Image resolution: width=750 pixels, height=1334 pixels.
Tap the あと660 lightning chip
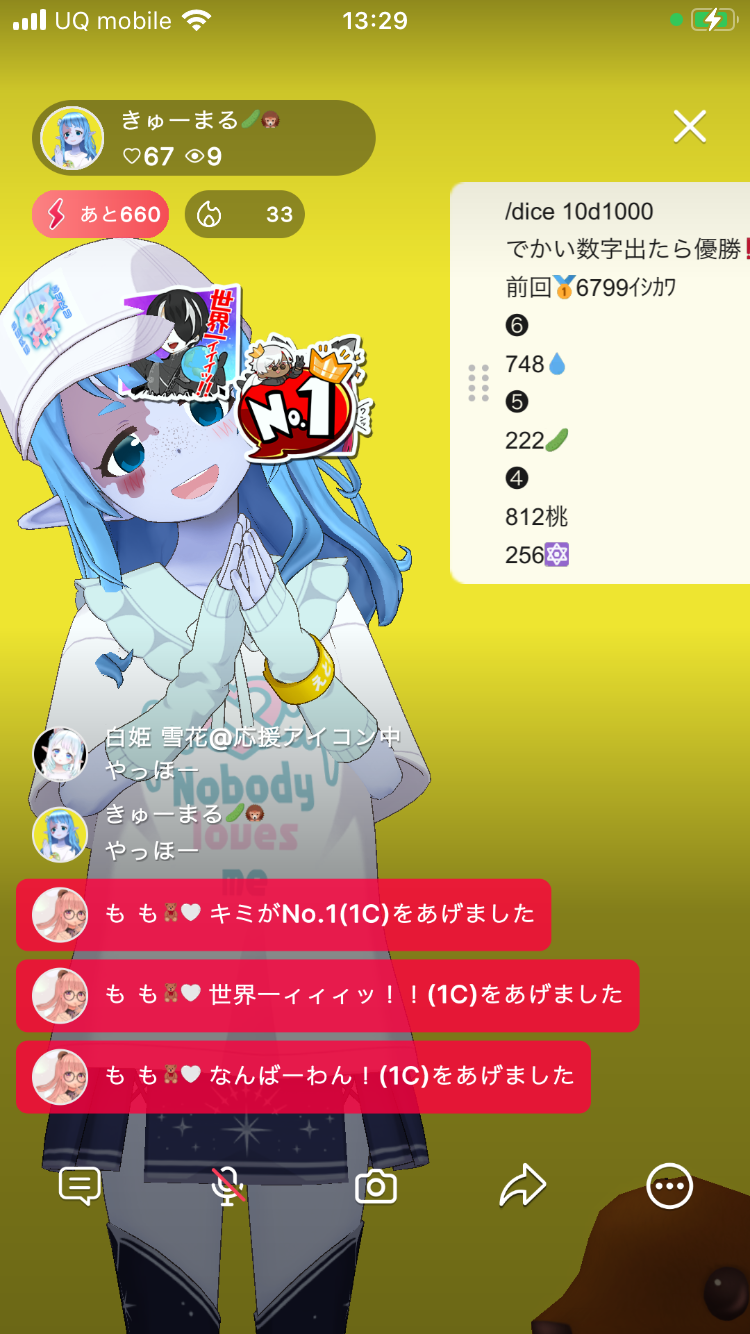point(101,214)
